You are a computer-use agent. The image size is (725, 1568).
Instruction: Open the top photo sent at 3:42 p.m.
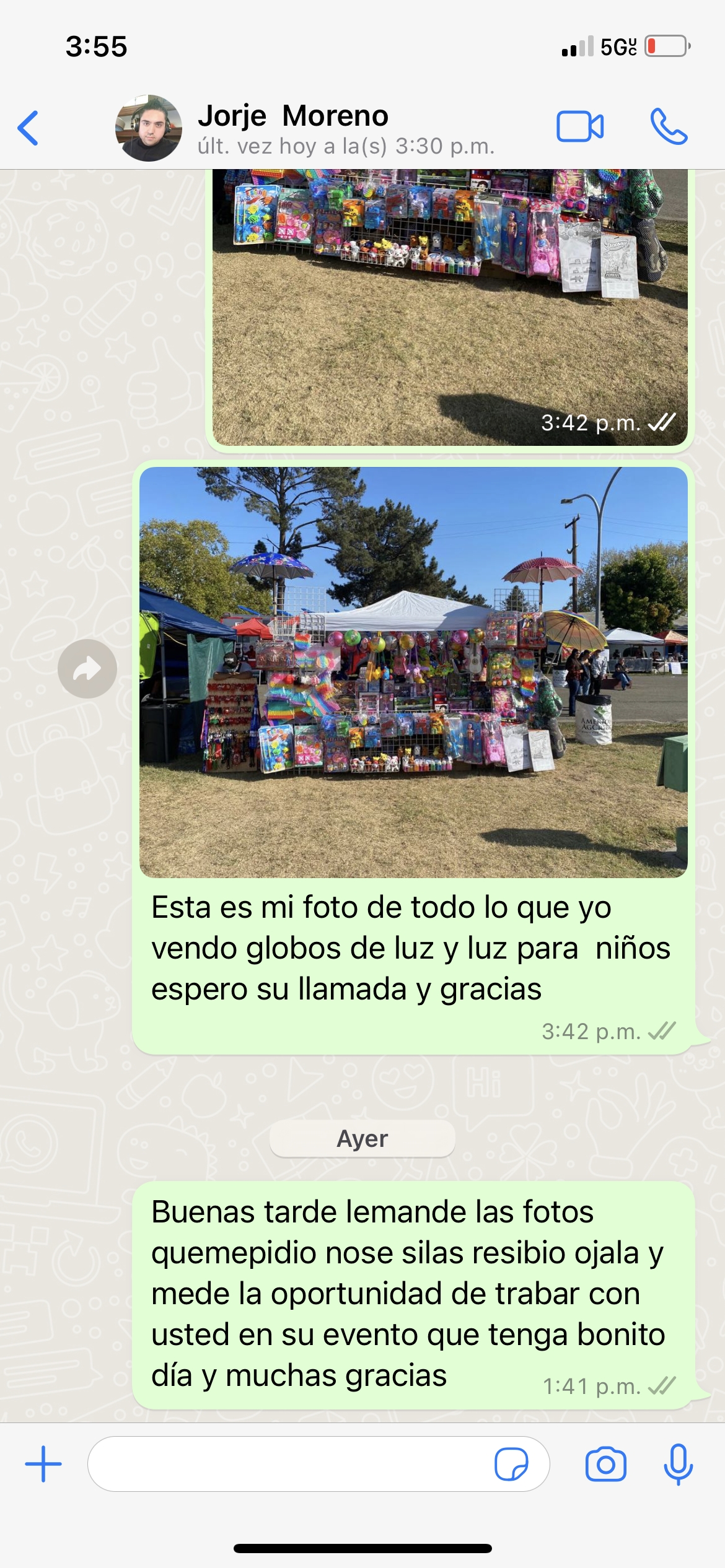(450, 307)
